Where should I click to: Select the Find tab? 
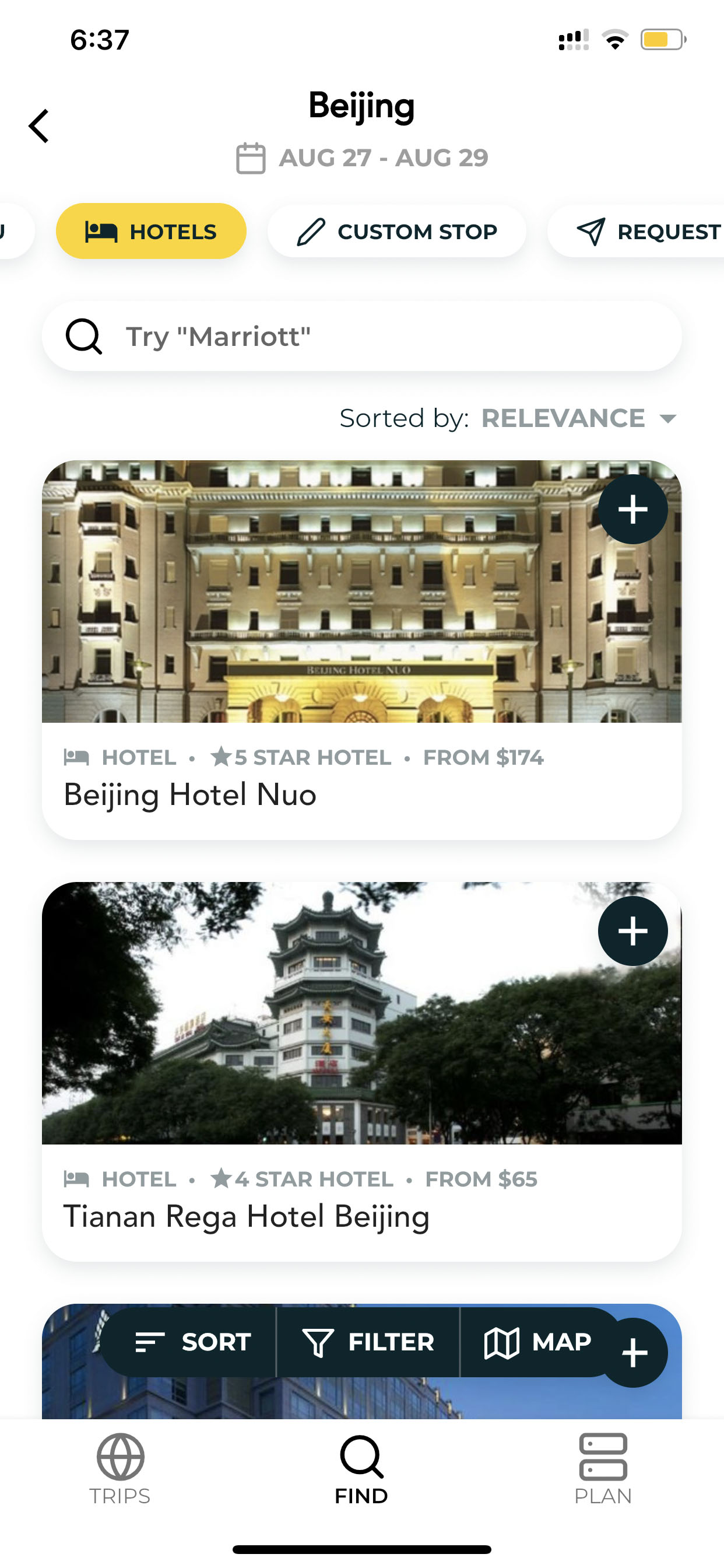(x=361, y=1469)
